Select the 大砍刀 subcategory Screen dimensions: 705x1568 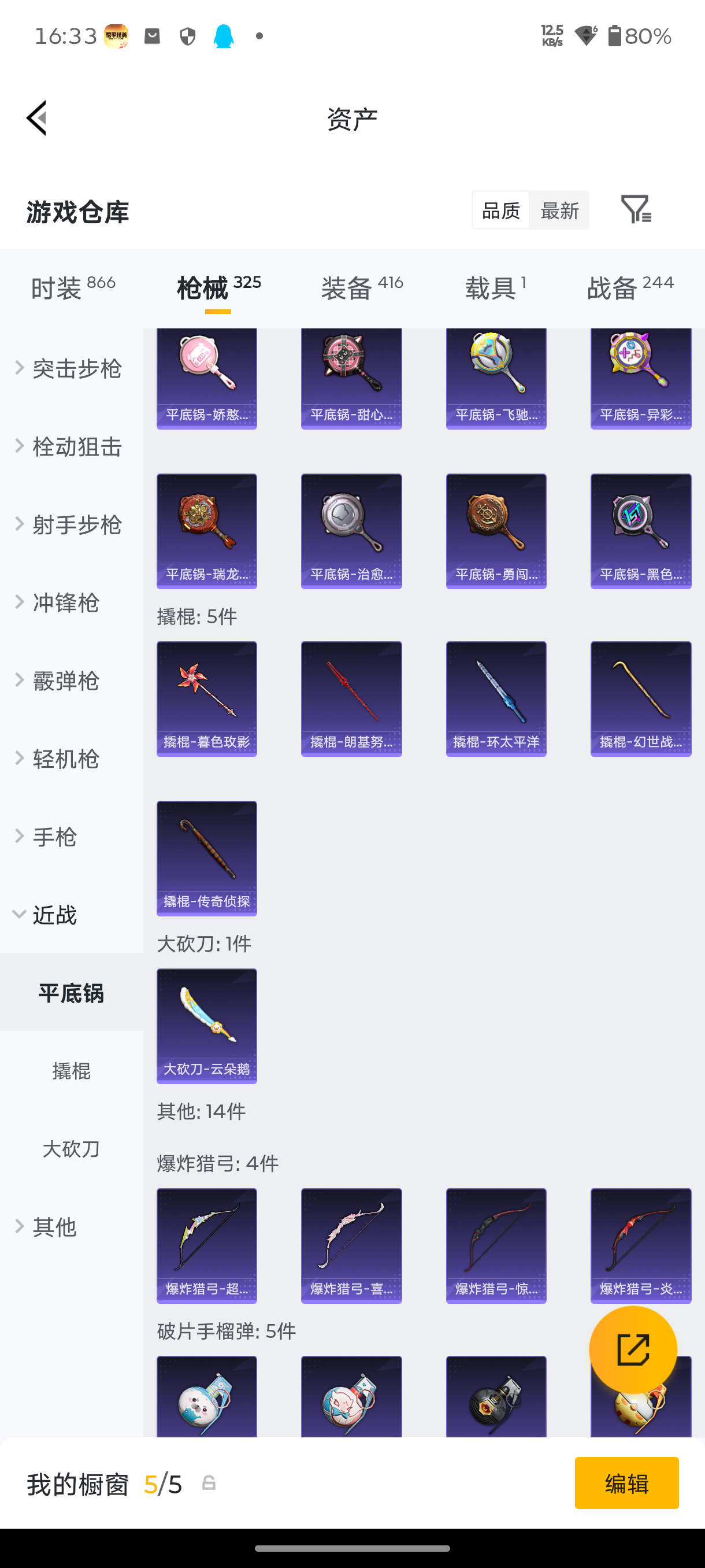click(x=70, y=1149)
